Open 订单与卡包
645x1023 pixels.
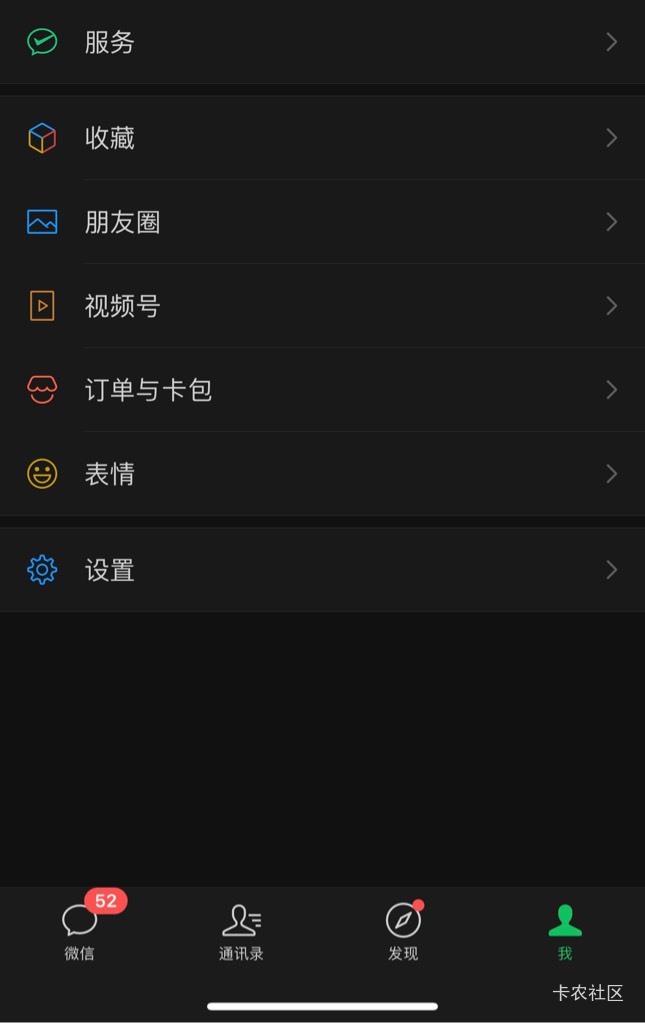click(x=322, y=389)
